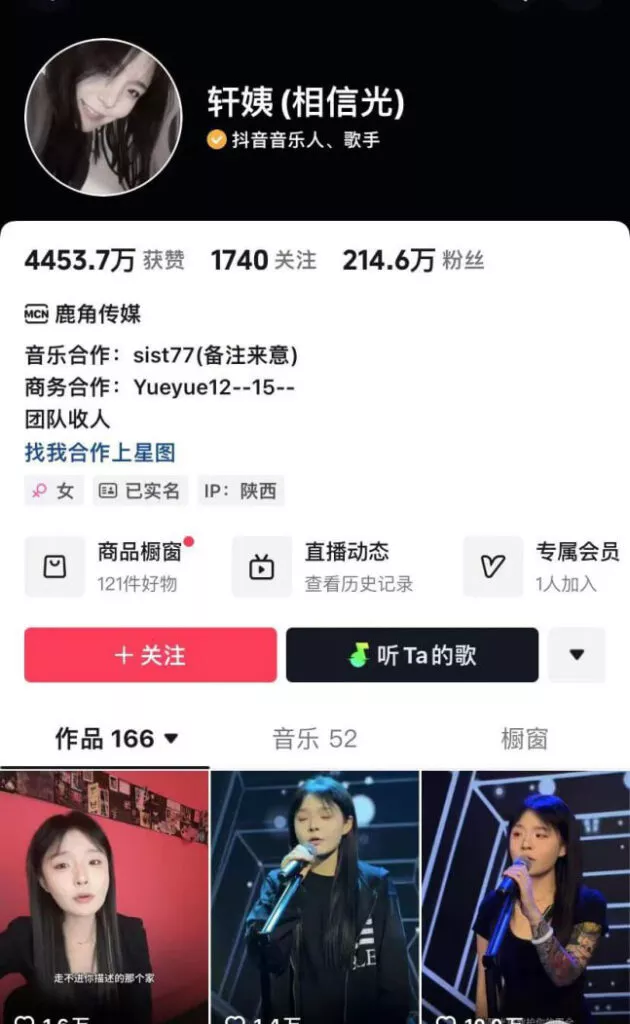View the 214.6万 粉丝 followers list
This screenshot has width=630, height=1024.
412,261
